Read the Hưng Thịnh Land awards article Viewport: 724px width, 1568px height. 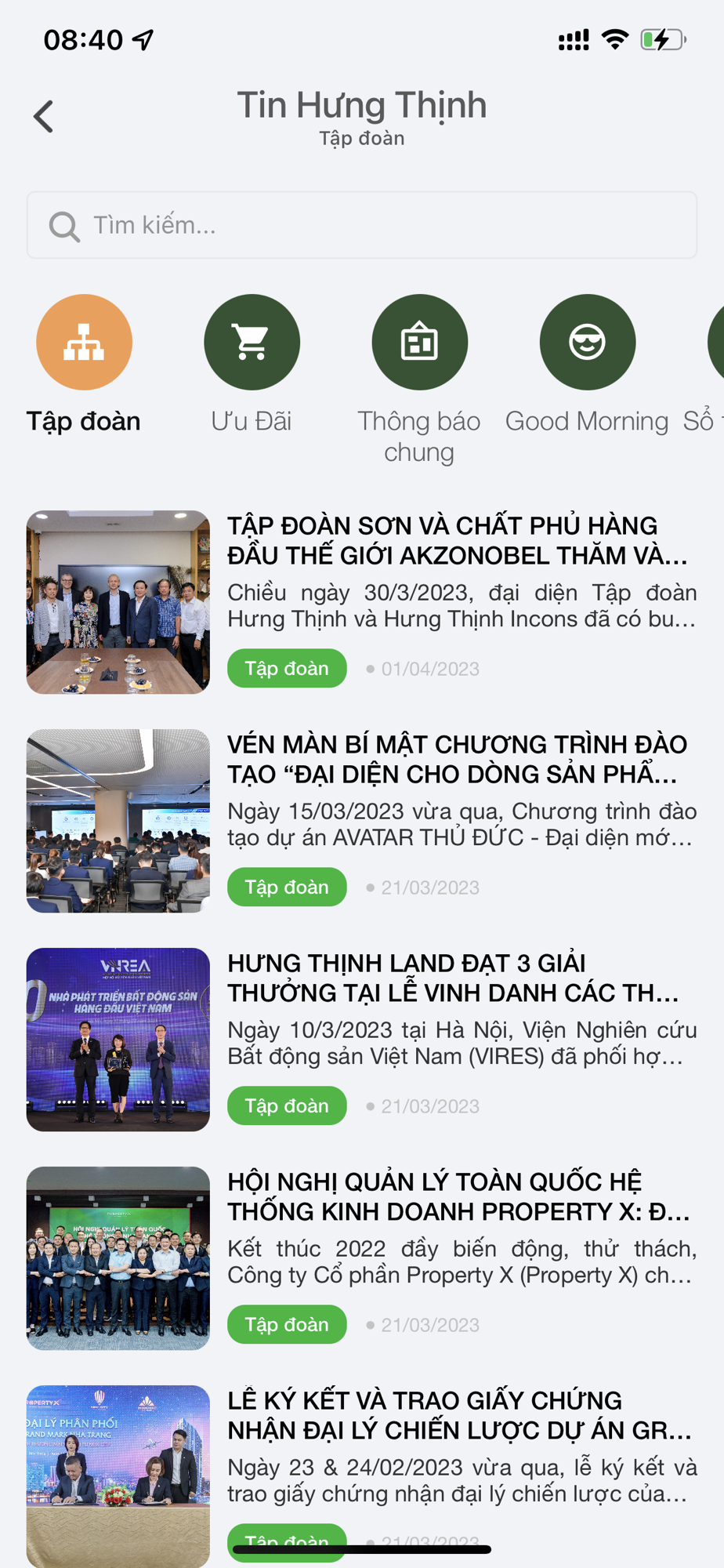(x=457, y=978)
